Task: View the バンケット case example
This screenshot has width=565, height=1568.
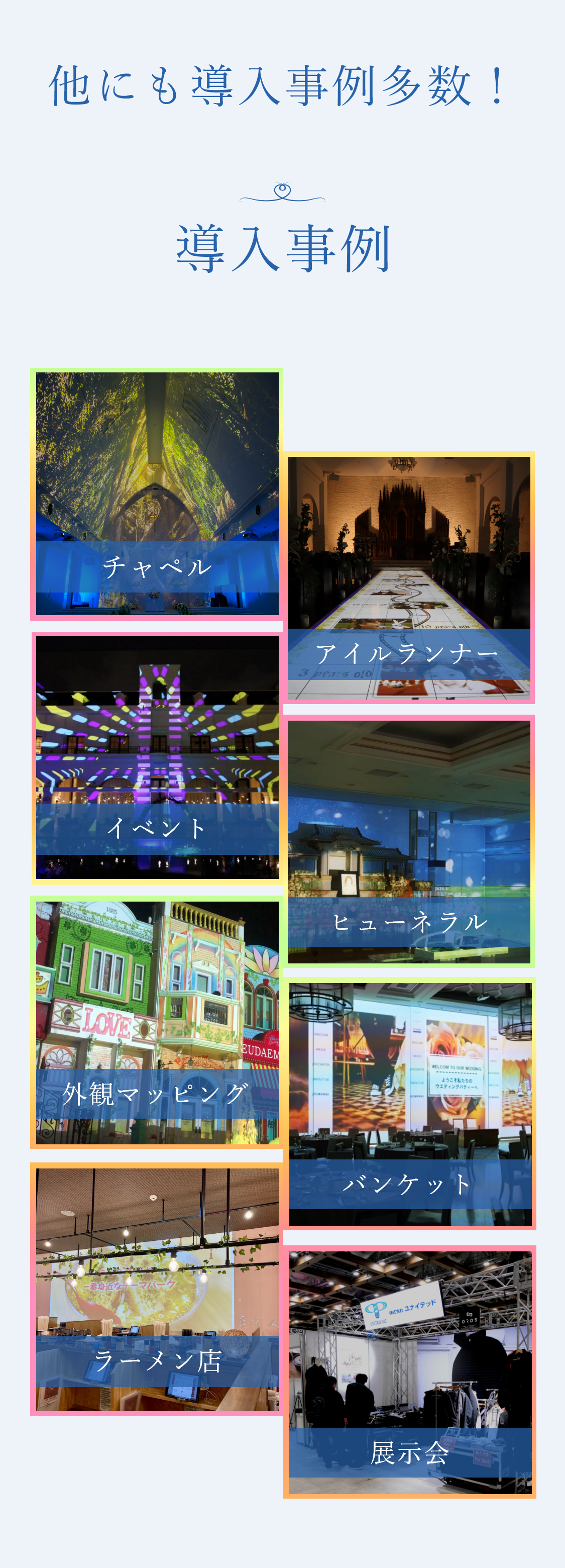Action: [410, 1104]
